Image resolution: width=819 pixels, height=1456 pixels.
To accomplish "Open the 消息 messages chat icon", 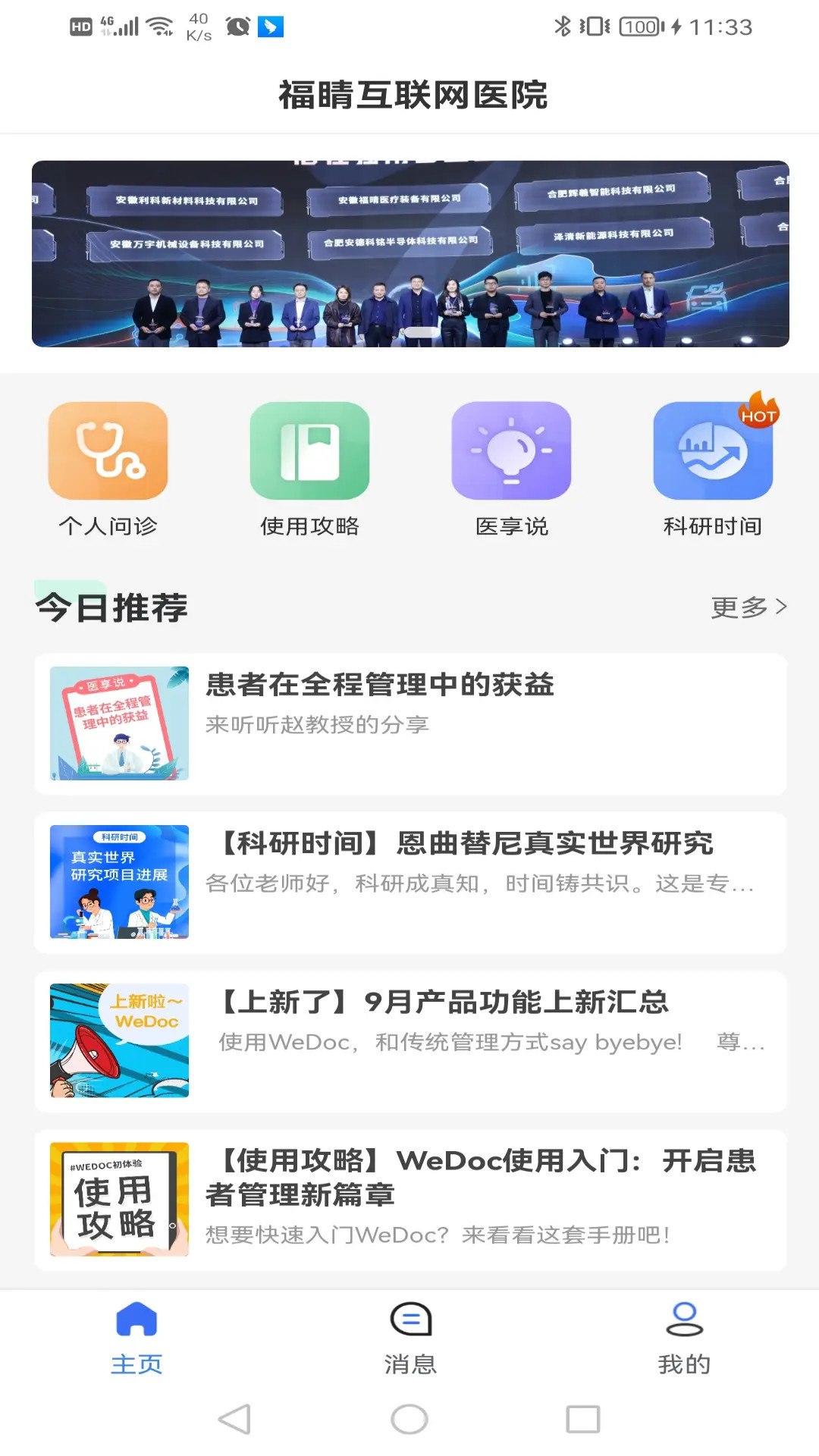I will [x=409, y=1318].
